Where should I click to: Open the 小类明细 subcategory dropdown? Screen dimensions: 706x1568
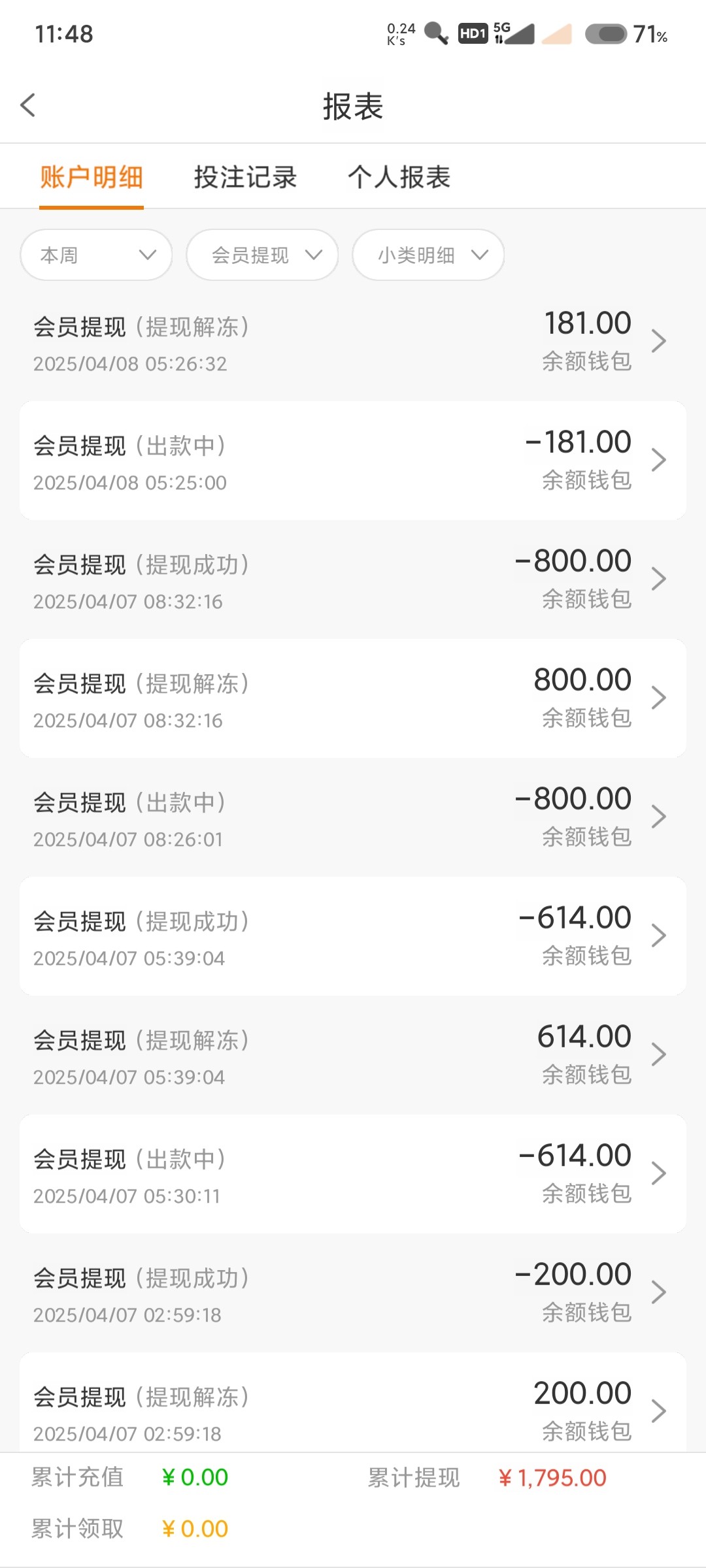428,255
